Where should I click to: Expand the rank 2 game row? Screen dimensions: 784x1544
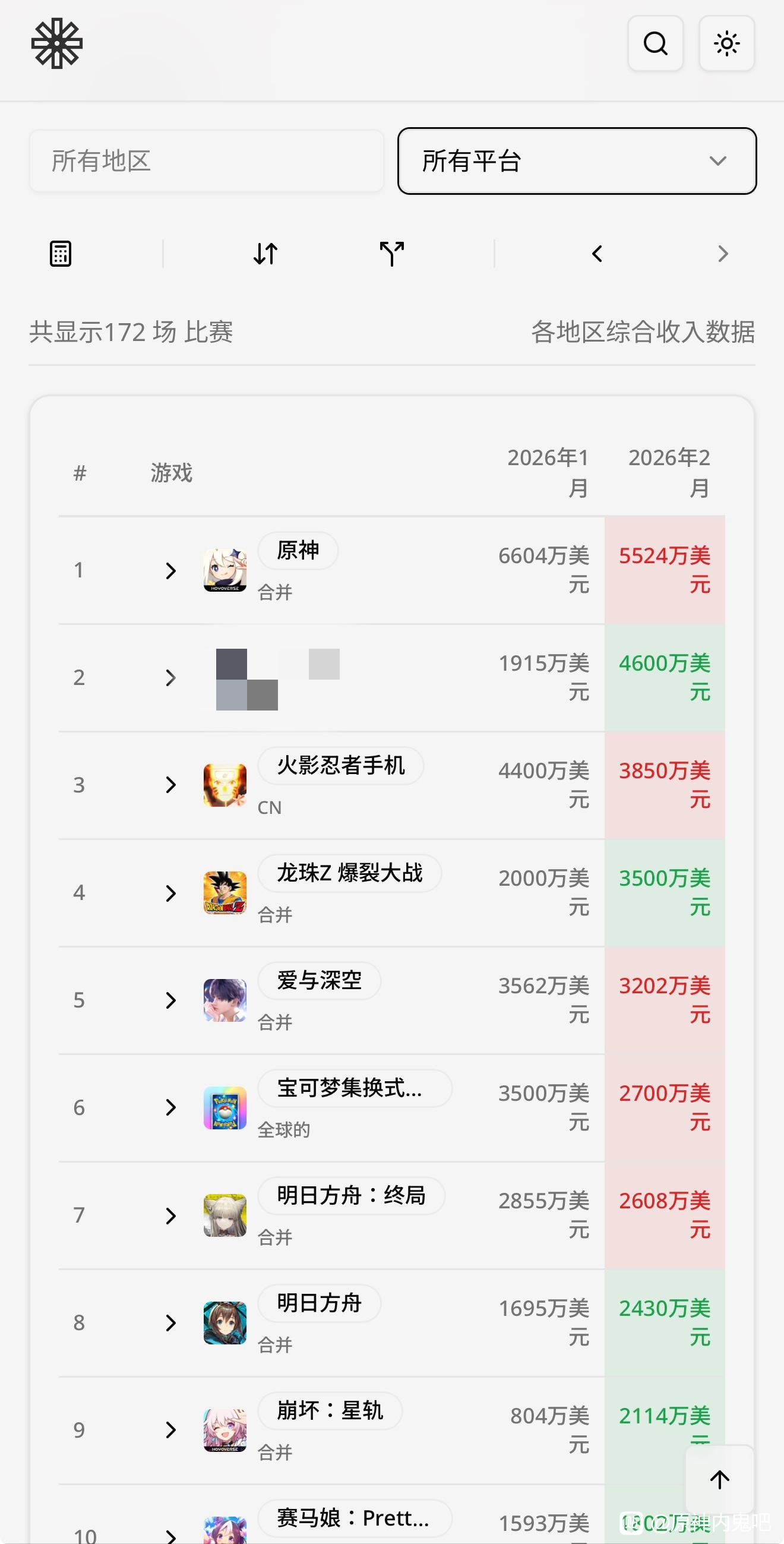coord(171,678)
